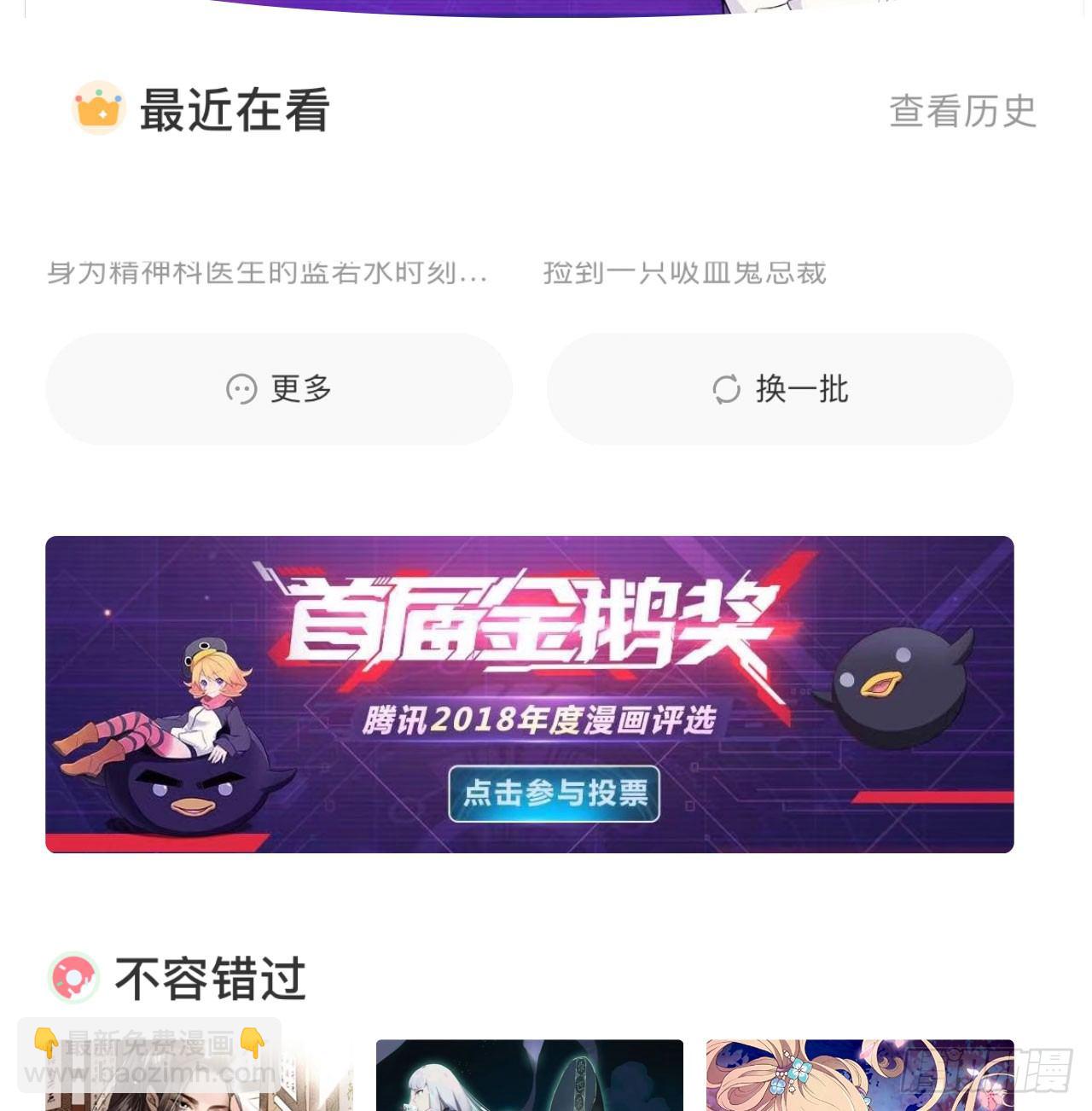The height and width of the screenshot is (1111, 1092).
Task: Expand the truncated title 身为精神科医生的监考水时刻
Action: [x=266, y=273]
